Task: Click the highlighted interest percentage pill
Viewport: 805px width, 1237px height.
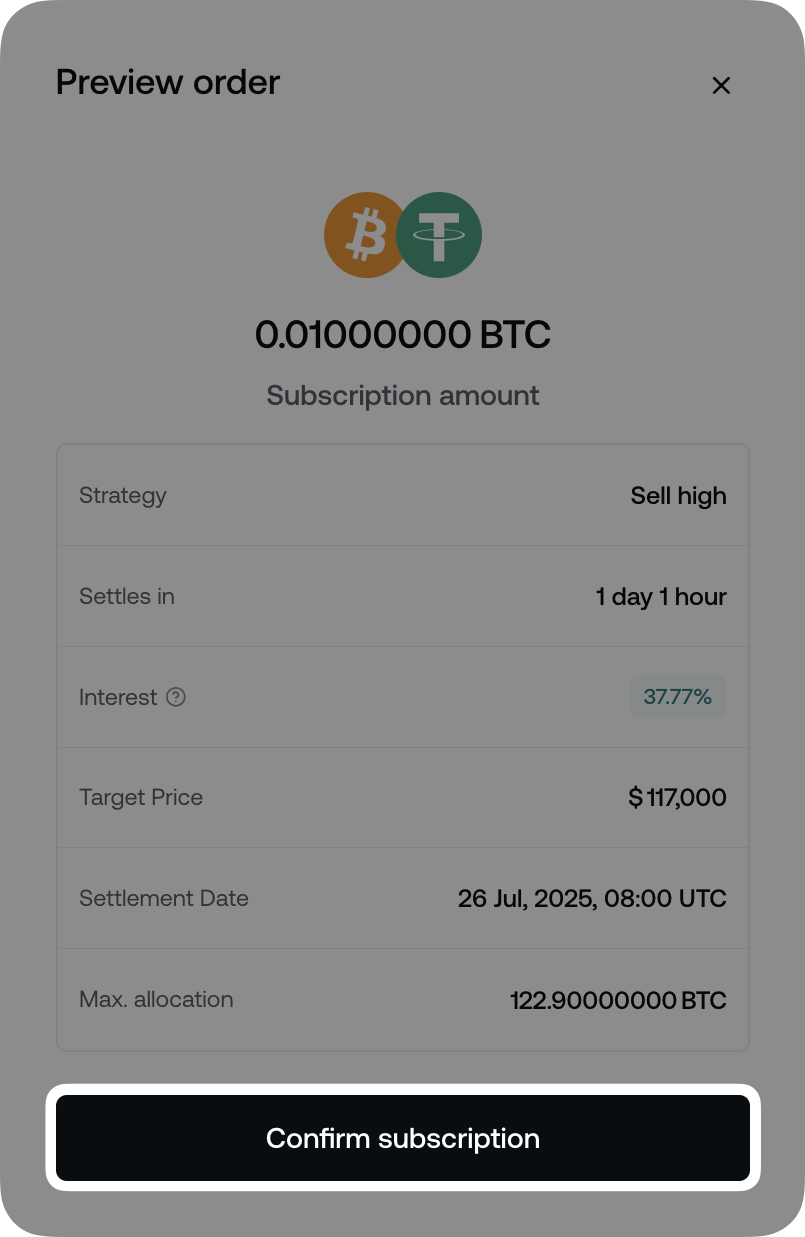Action: click(678, 697)
